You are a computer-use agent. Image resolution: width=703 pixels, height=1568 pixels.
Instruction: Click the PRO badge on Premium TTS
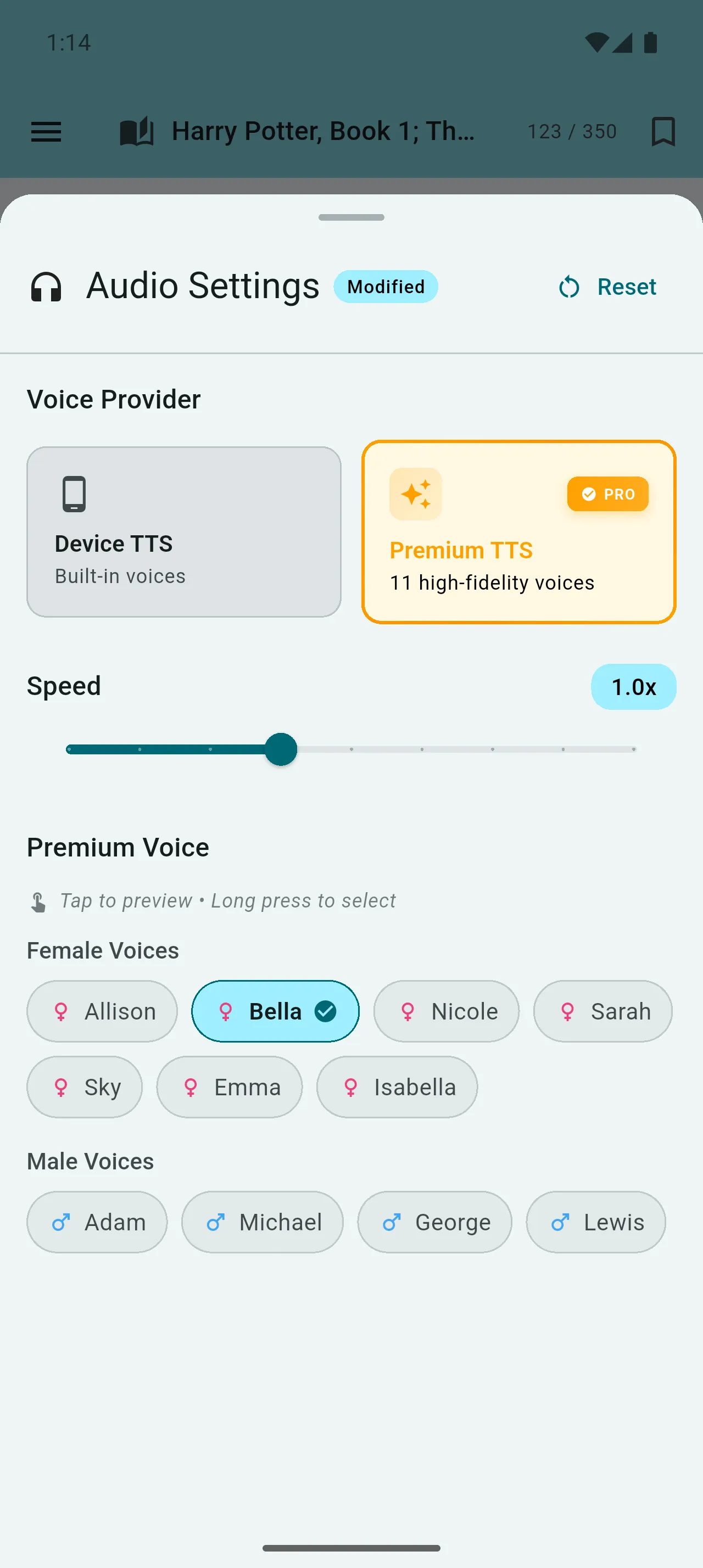pyautogui.click(x=607, y=494)
